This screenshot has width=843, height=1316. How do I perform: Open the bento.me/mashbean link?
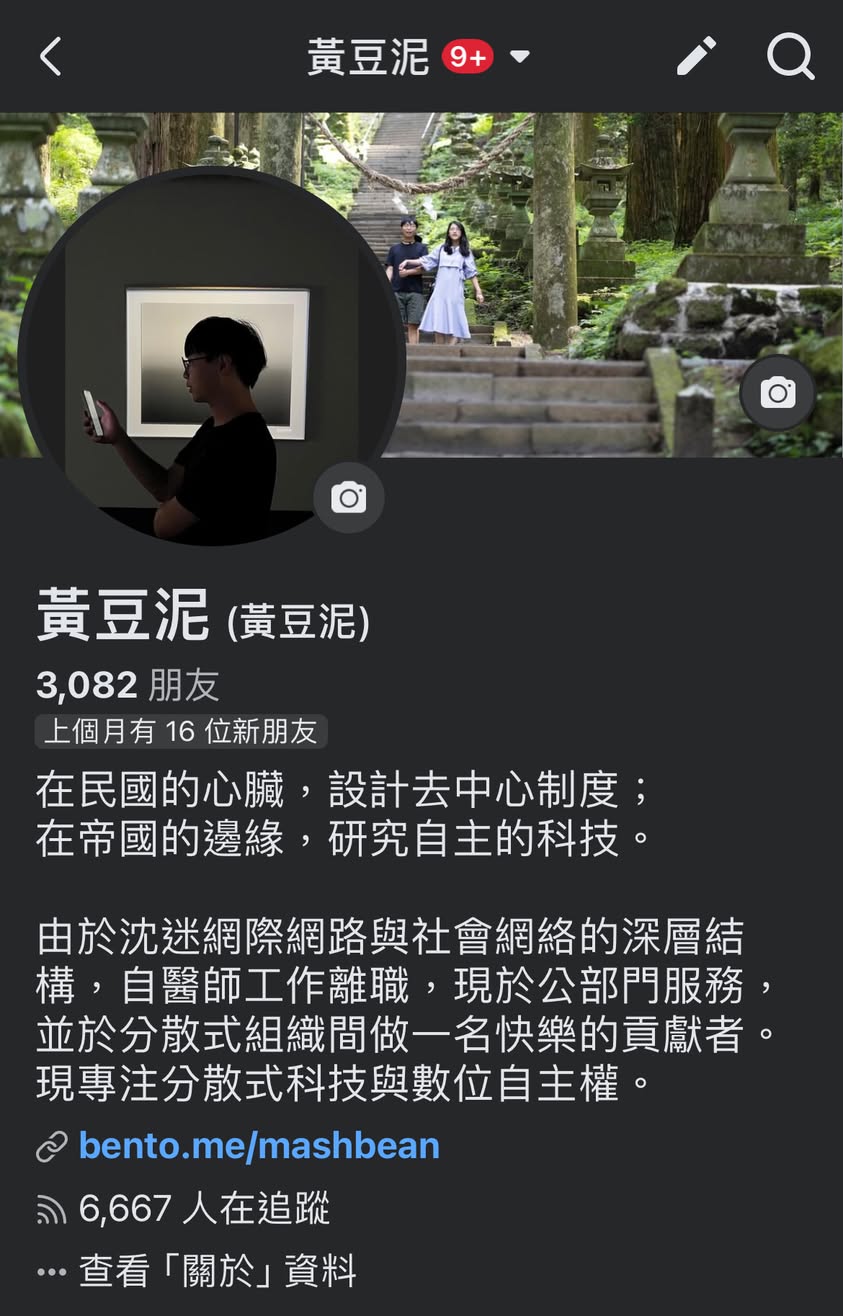(x=259, y=1146)
